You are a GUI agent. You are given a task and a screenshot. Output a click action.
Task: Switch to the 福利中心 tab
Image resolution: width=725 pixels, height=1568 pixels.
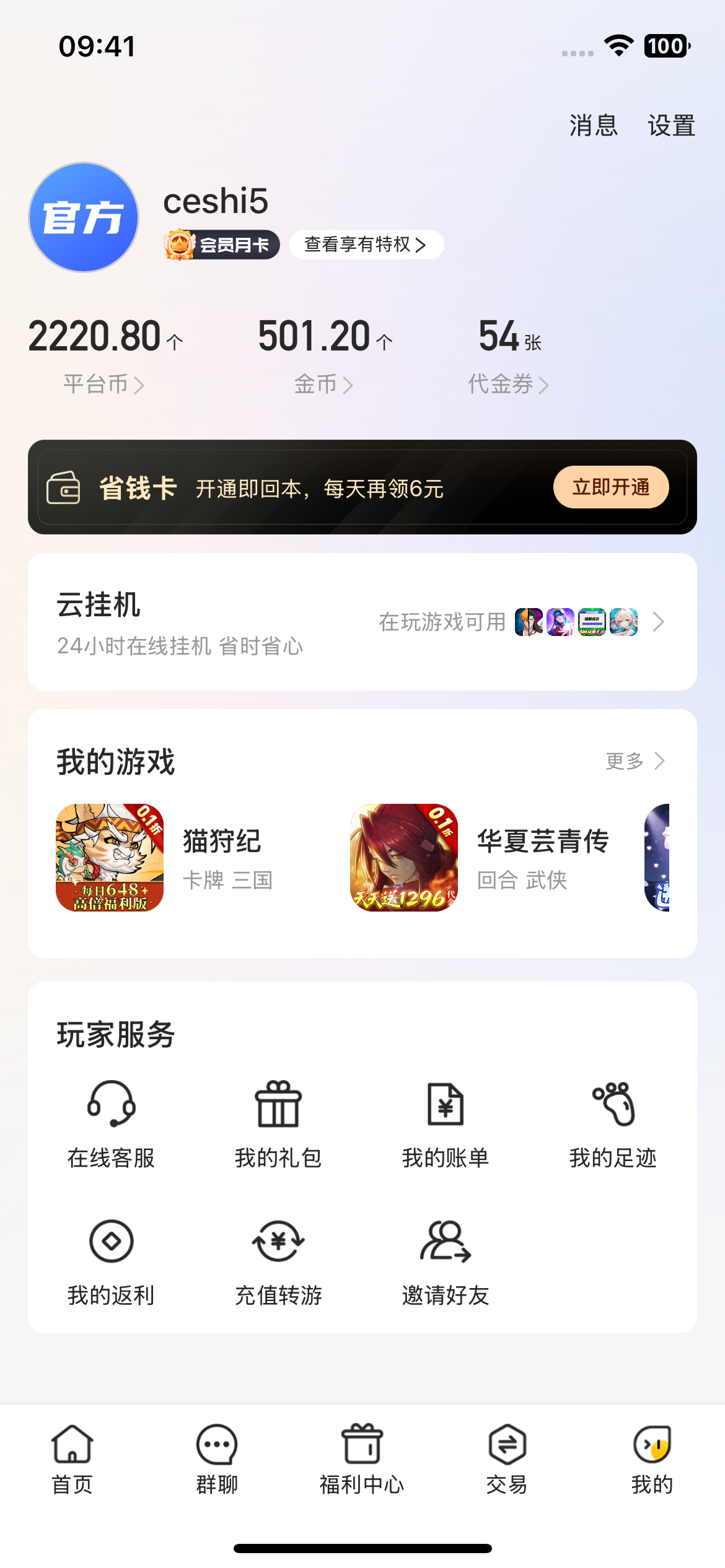pos(362,1460)
